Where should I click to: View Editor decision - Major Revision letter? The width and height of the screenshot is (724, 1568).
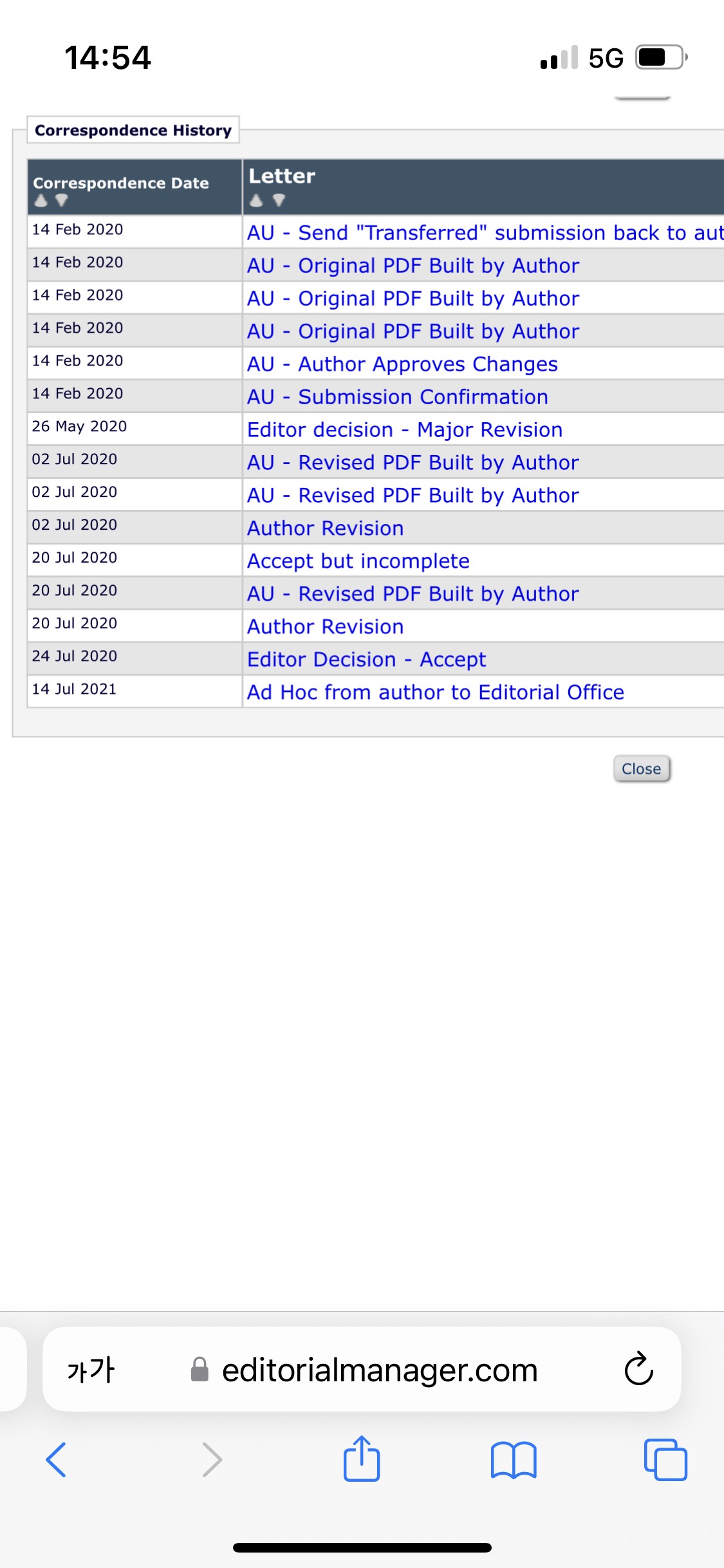pos(405,430)
